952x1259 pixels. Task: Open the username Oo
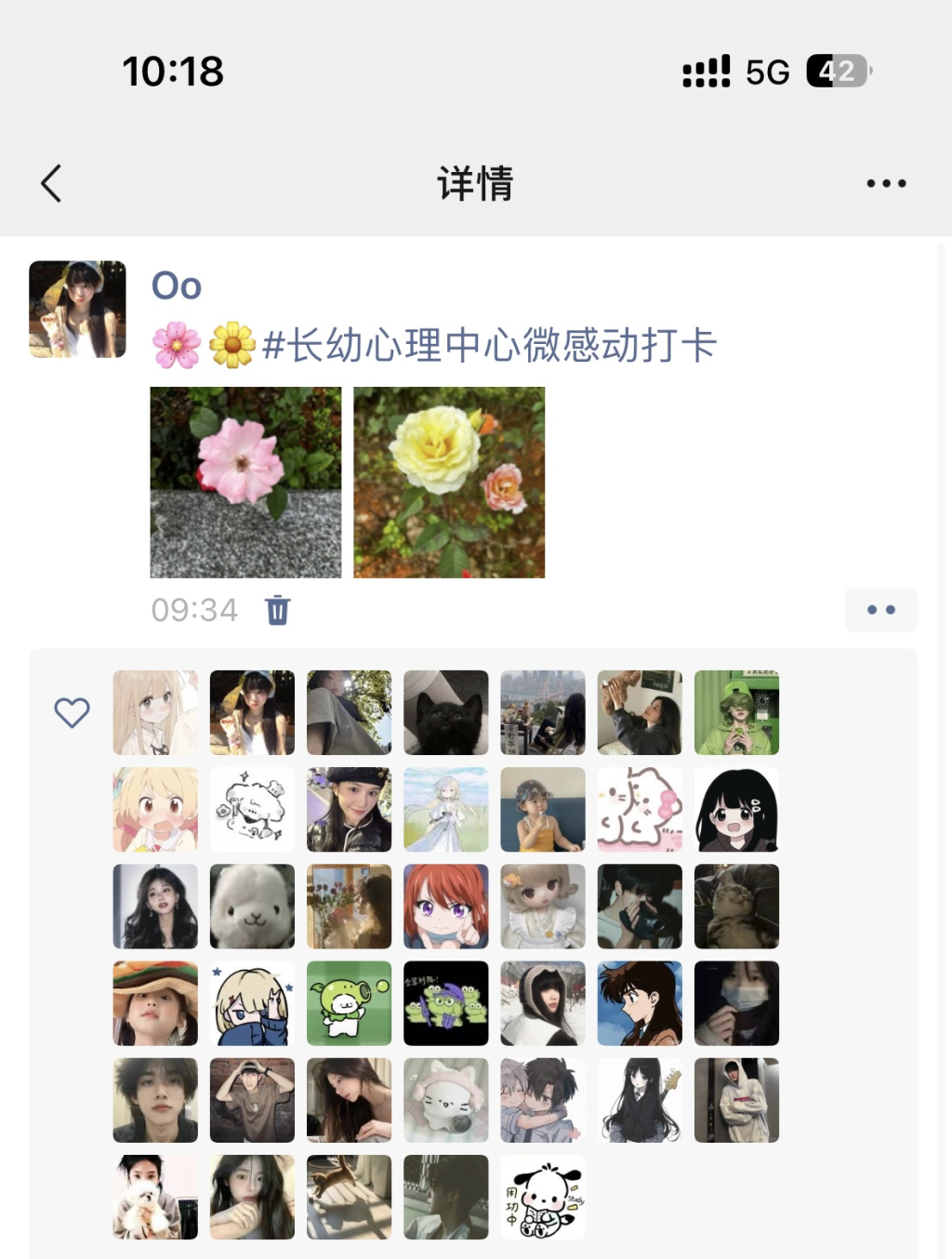(177, 285)
